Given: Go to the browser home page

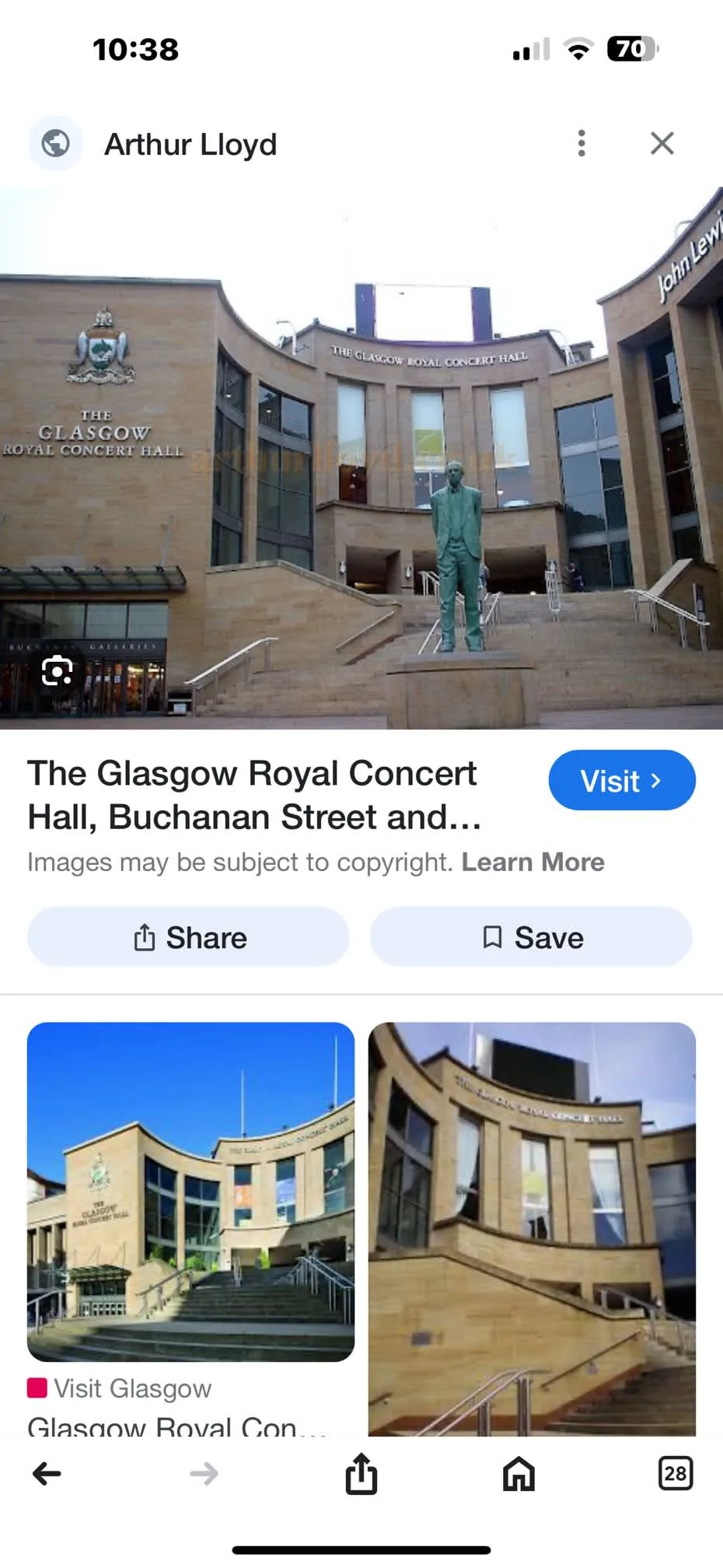Looking at the screenshot, I should (x=519, y=1474).
